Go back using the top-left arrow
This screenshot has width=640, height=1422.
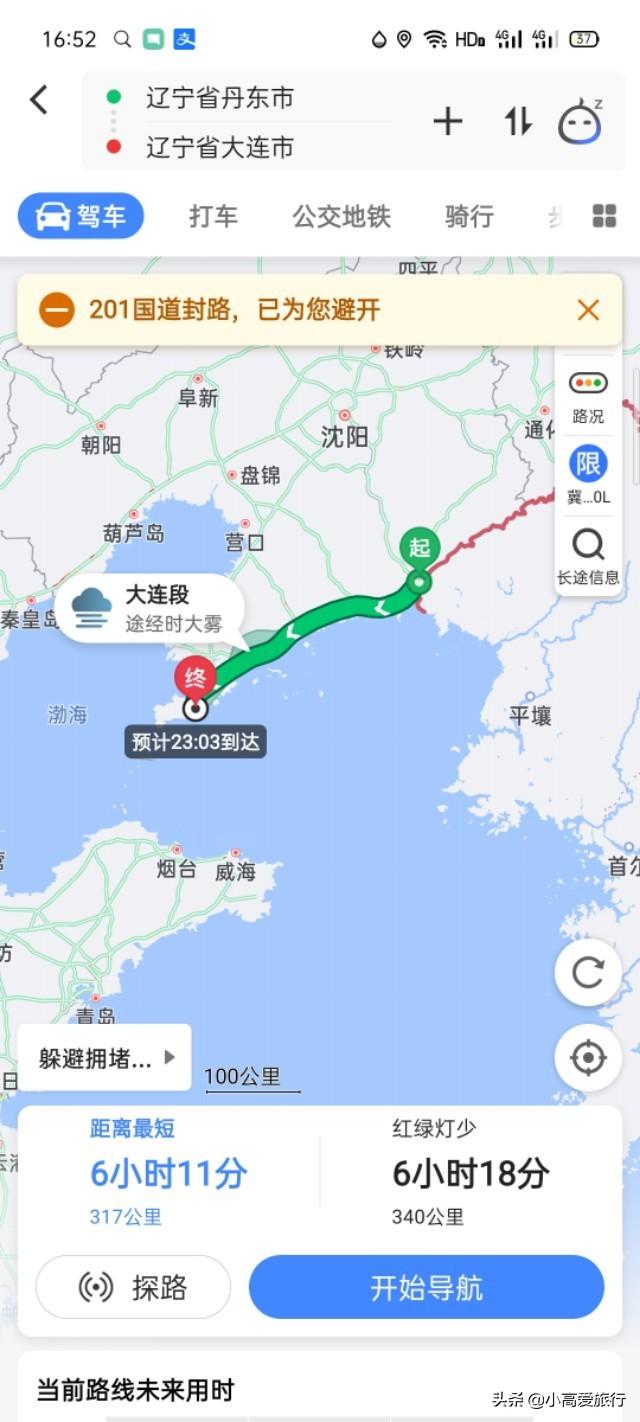coord(38,99)
